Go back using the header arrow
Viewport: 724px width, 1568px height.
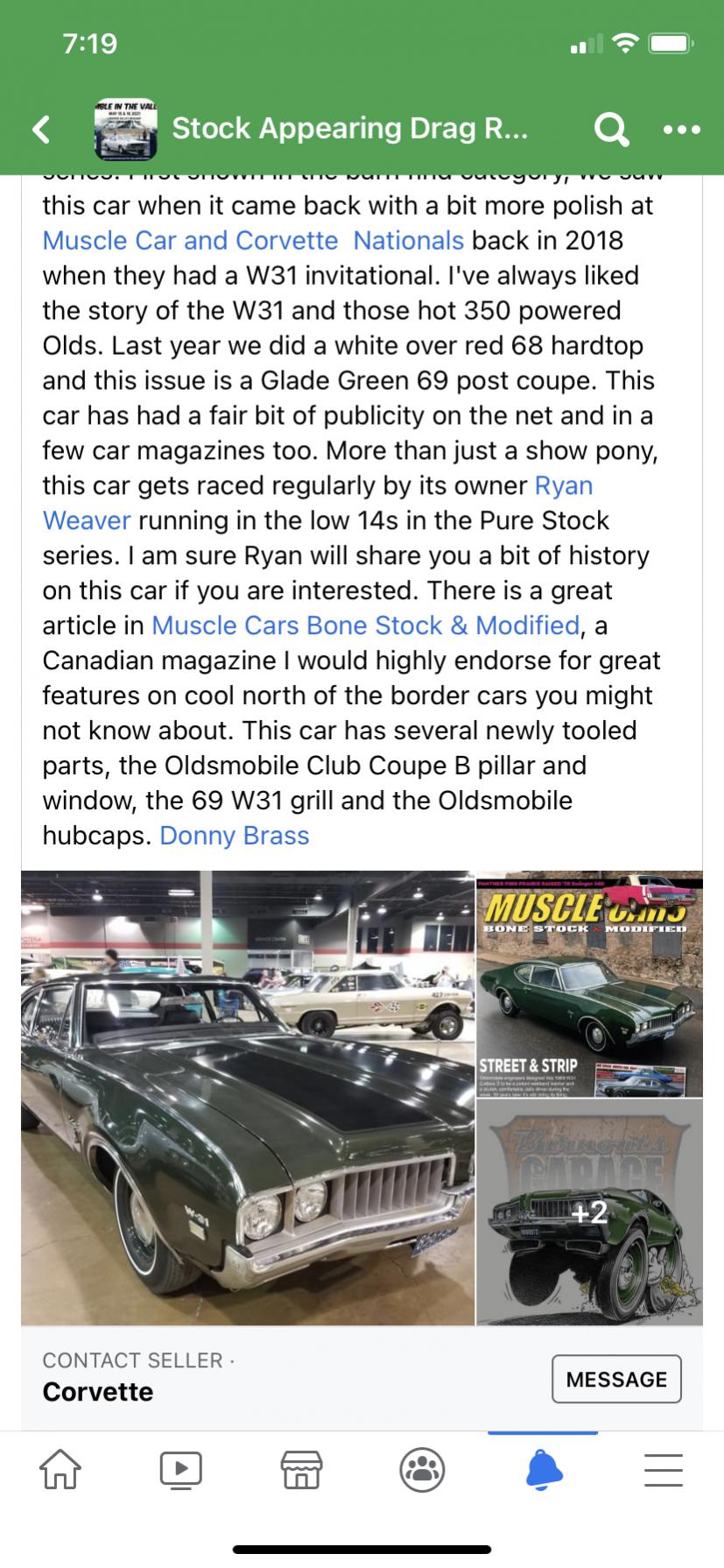[41, 130]
